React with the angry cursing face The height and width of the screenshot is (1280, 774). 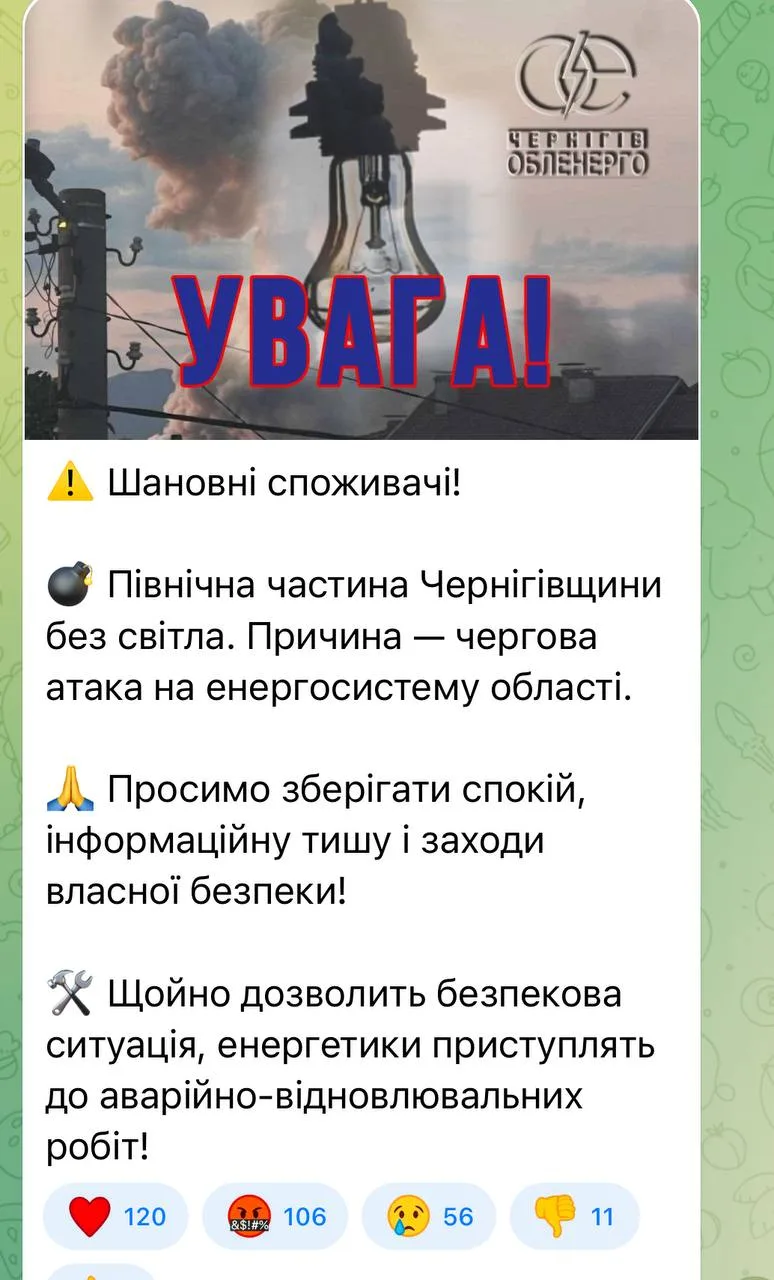pyautogui.click(x=274, y=1216)
